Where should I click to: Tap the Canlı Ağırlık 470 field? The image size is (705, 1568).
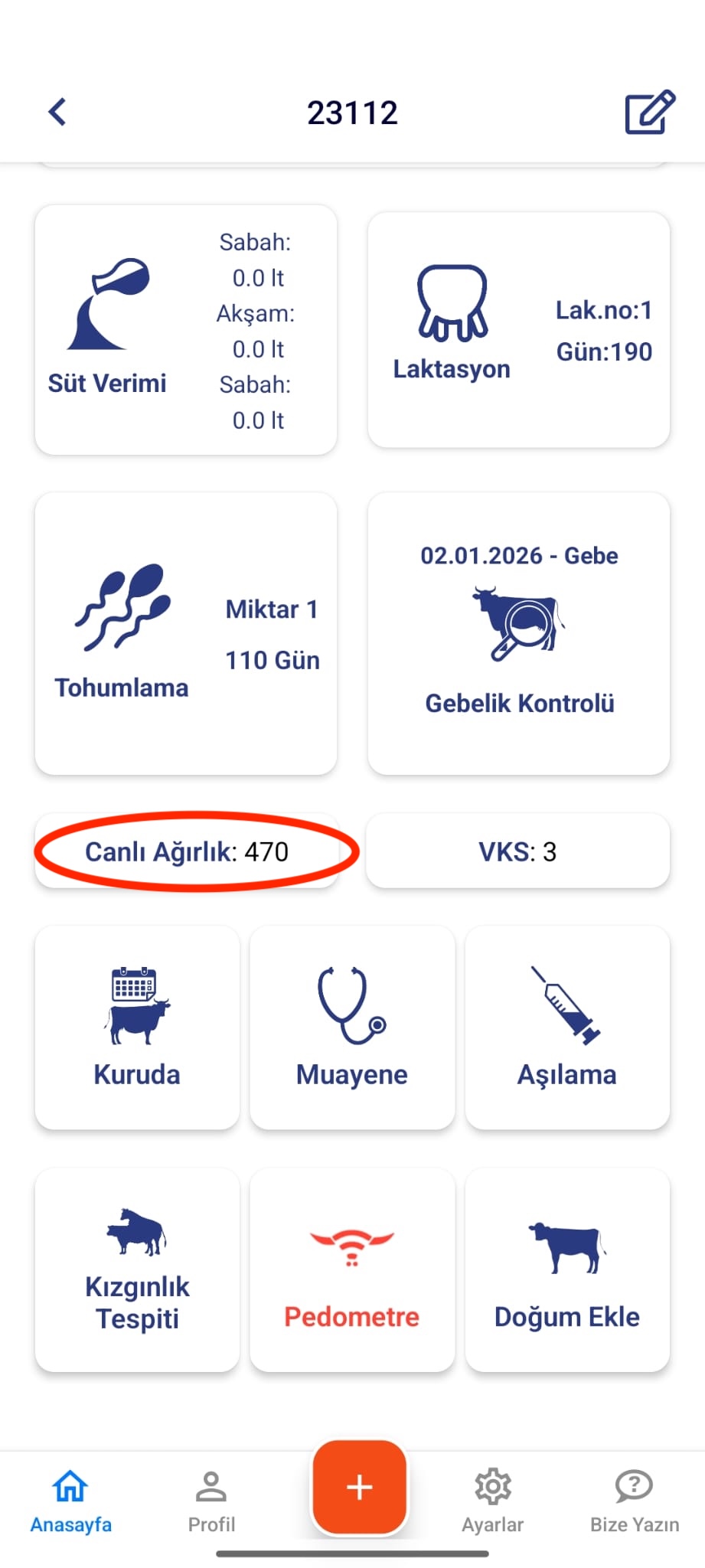click(x=187, y=851)
